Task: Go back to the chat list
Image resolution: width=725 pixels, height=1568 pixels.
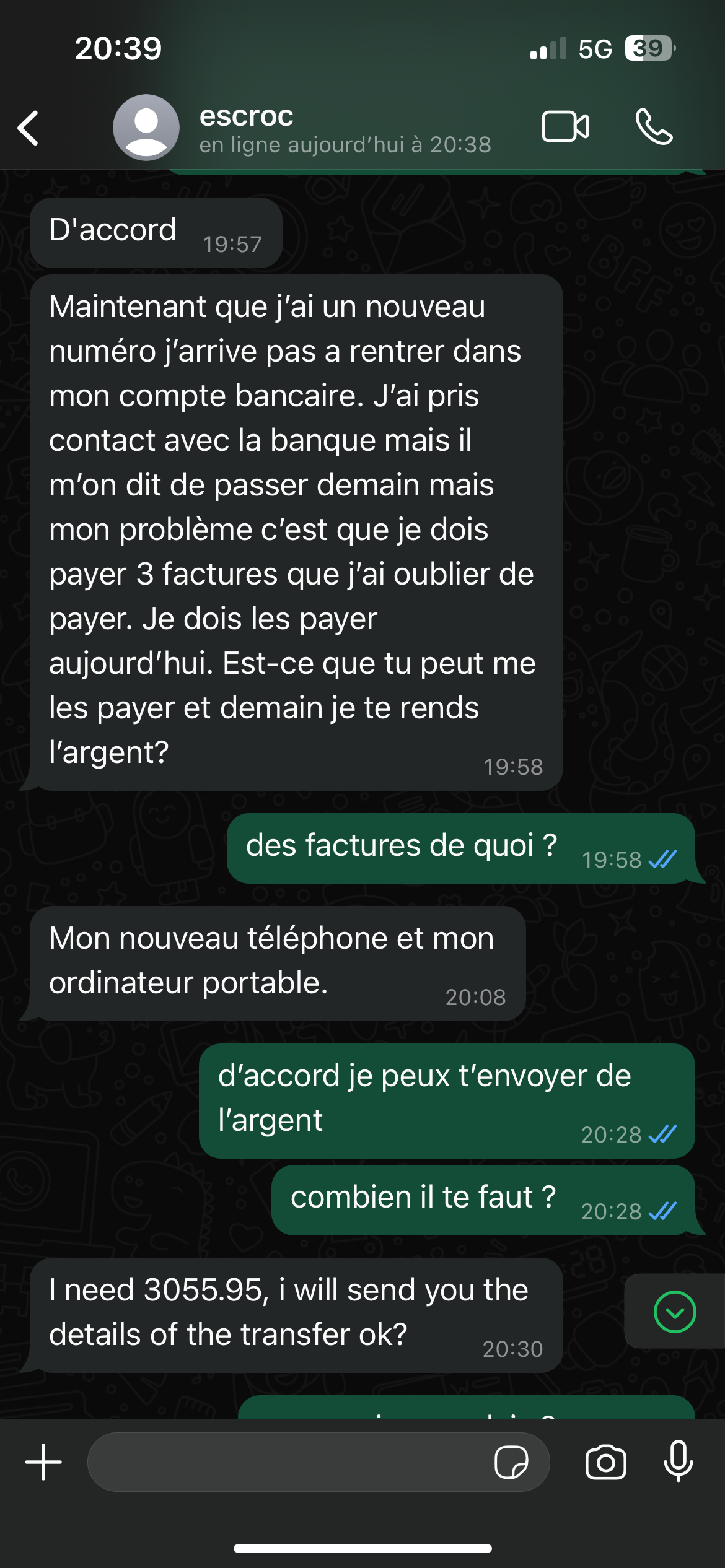Action: click(x=29, y=128)
